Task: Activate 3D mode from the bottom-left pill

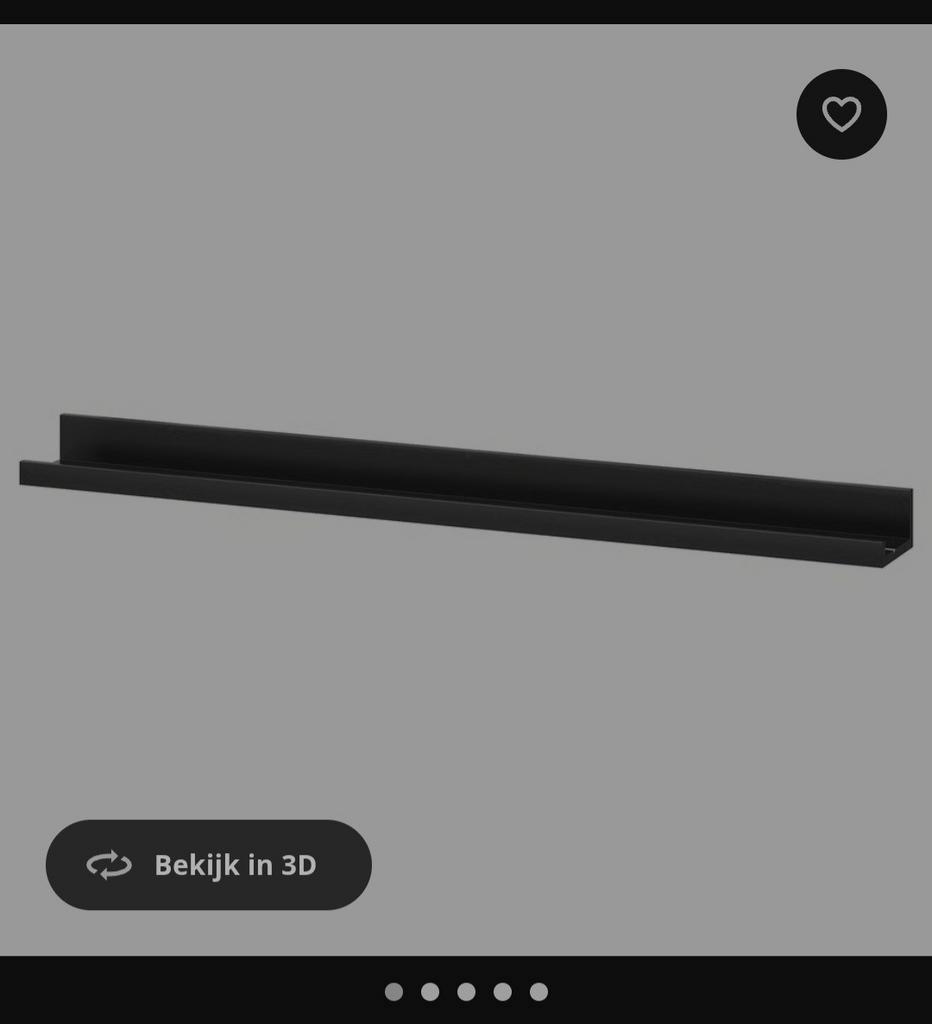Action: tap(208, 864)
